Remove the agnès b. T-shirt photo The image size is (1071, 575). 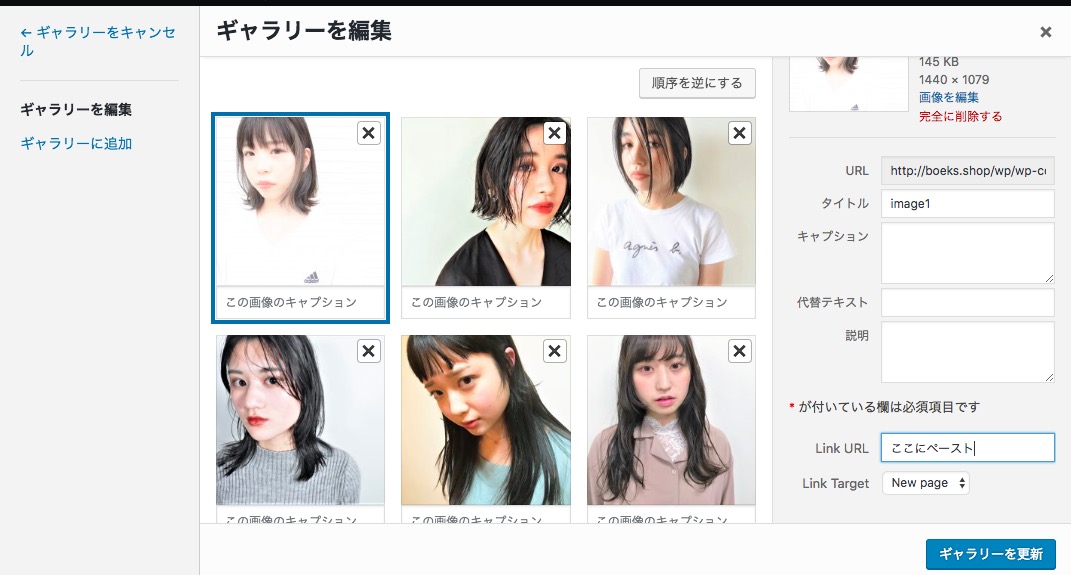[739, 133]
